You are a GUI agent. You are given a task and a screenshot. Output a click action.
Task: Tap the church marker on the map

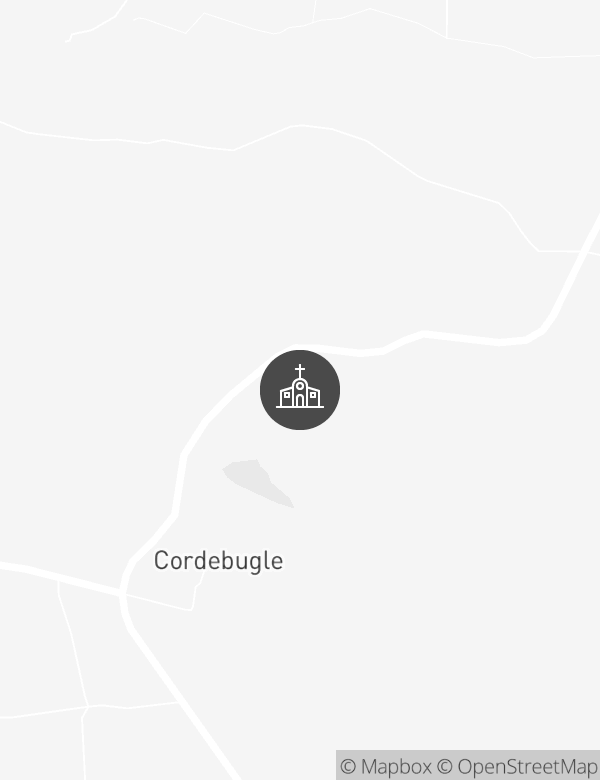(300, 390)
